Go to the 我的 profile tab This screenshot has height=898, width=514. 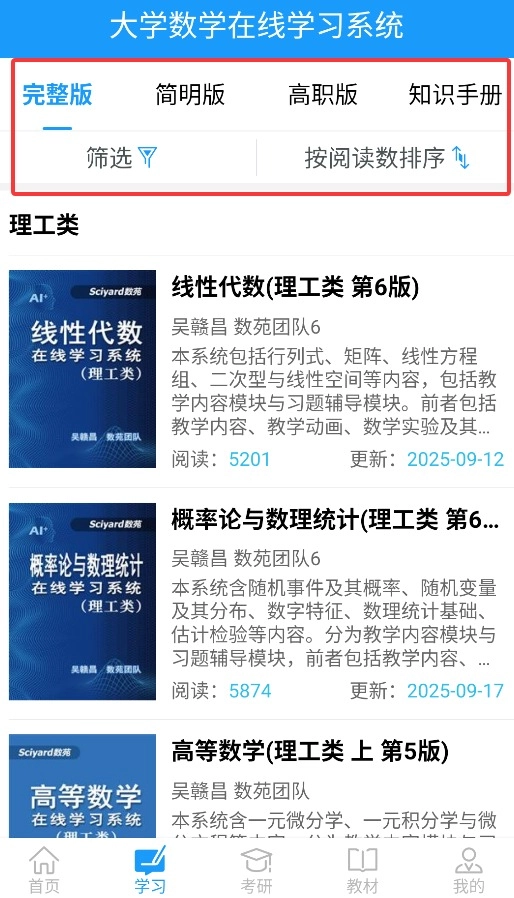[469, 869]
